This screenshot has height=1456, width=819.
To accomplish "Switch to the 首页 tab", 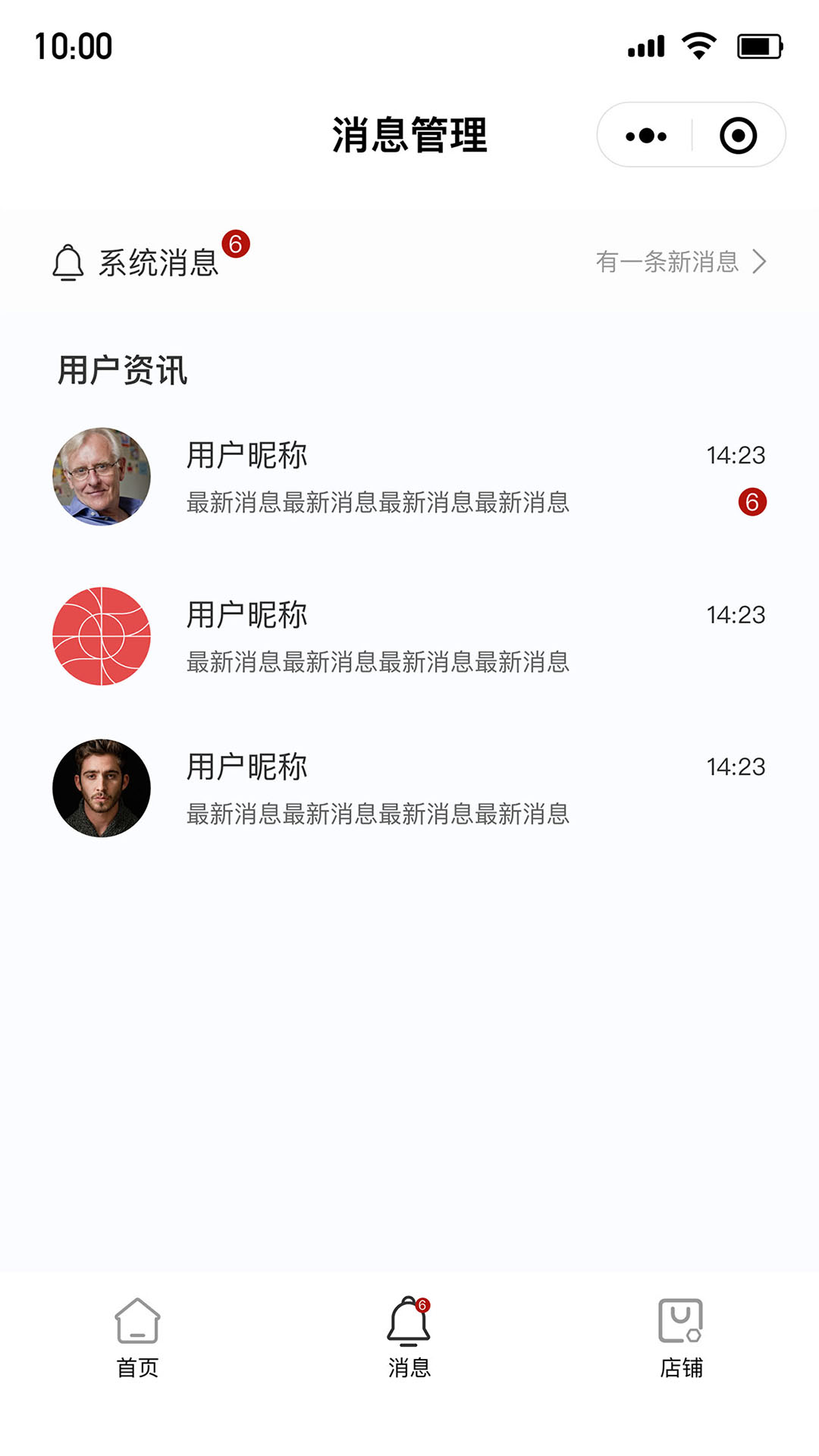I will pyautogui.click(x=137, y=1338).
